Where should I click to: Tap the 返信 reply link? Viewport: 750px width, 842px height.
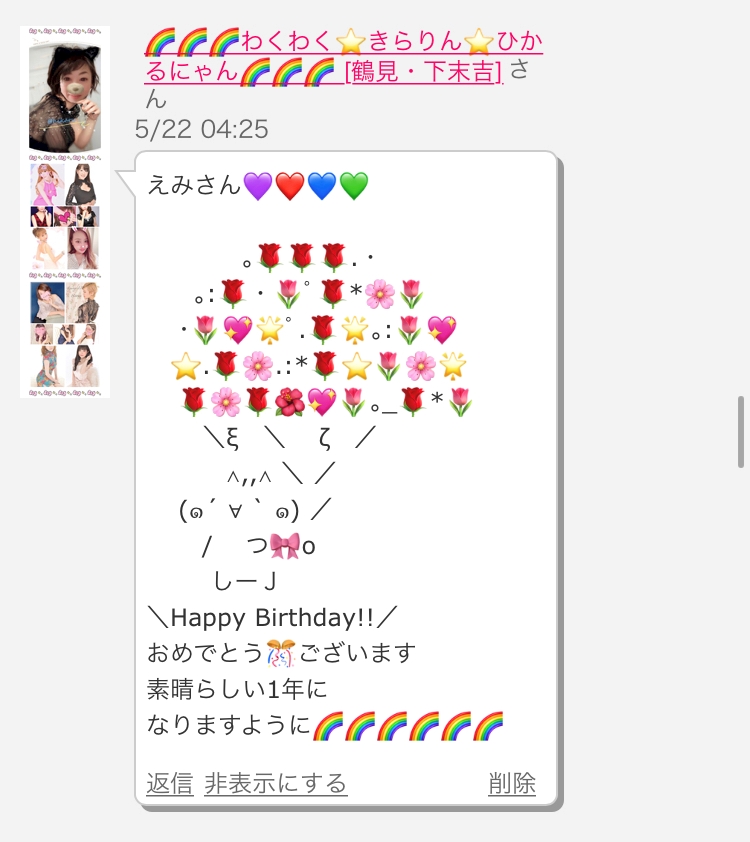[x=170, y=783]
